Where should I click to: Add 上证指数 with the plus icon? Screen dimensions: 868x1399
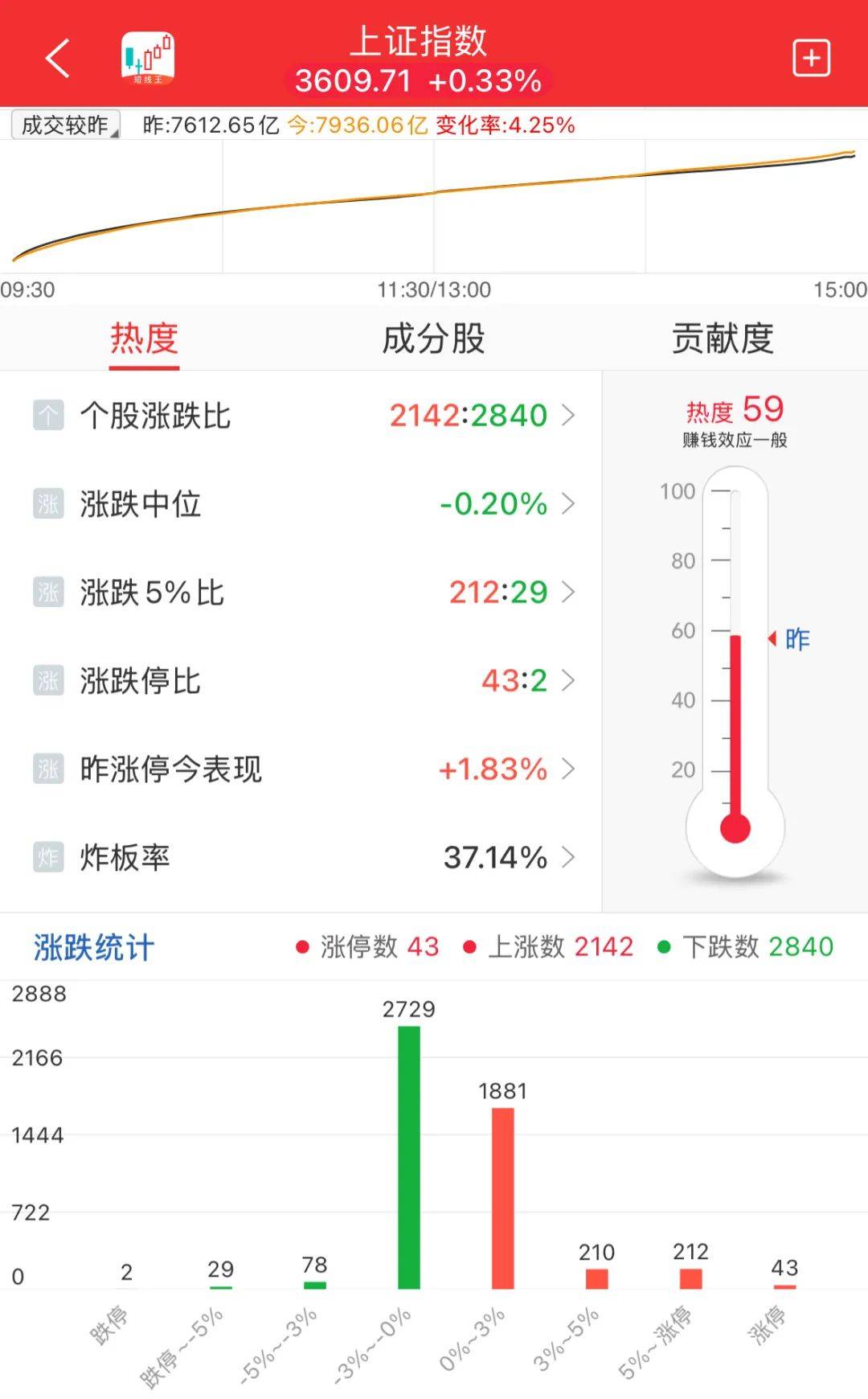[x=811, y=58]
